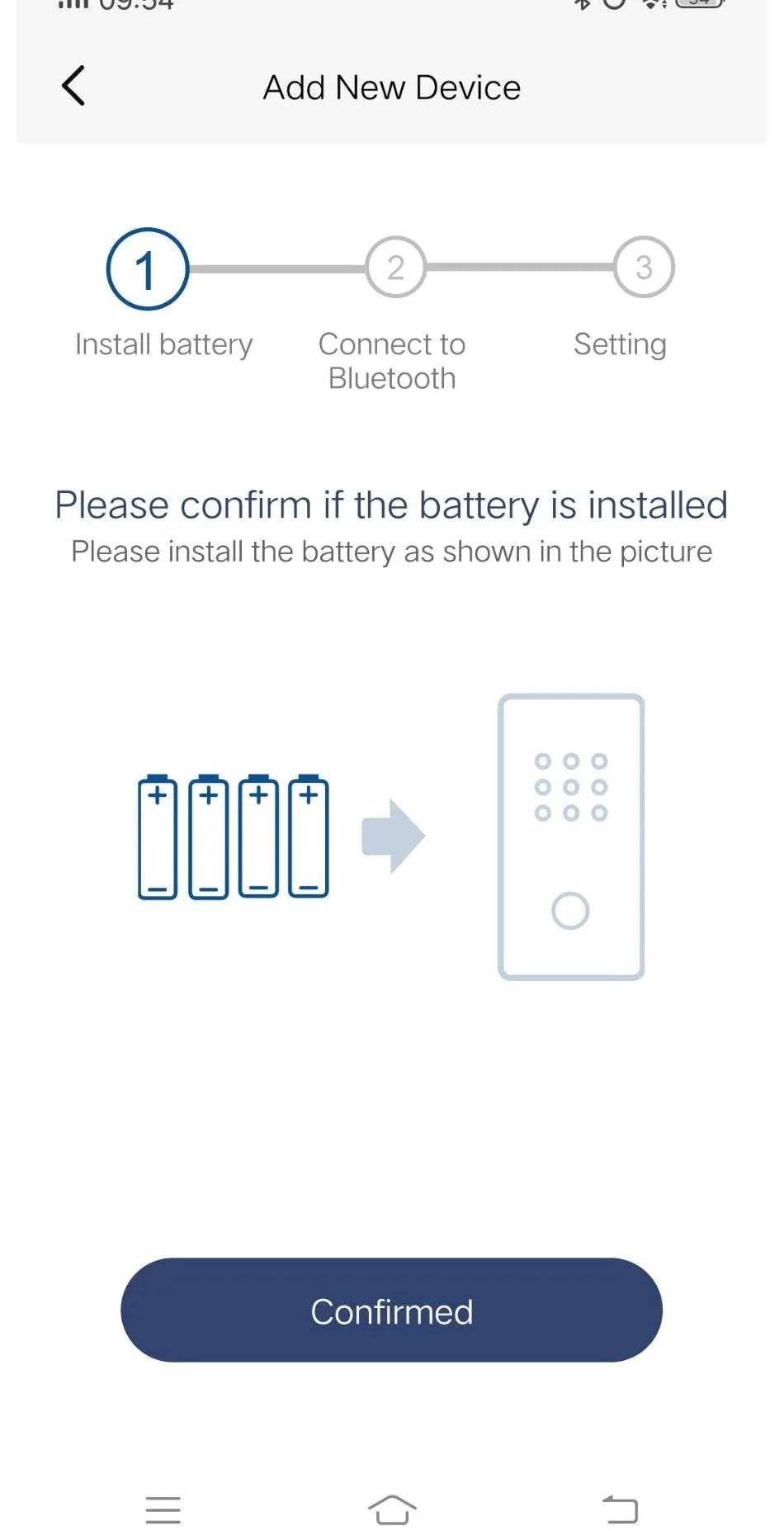This screenshot has height=1531, width=784.
Task: Go back from Add New Device
Action: coord(73,86)
